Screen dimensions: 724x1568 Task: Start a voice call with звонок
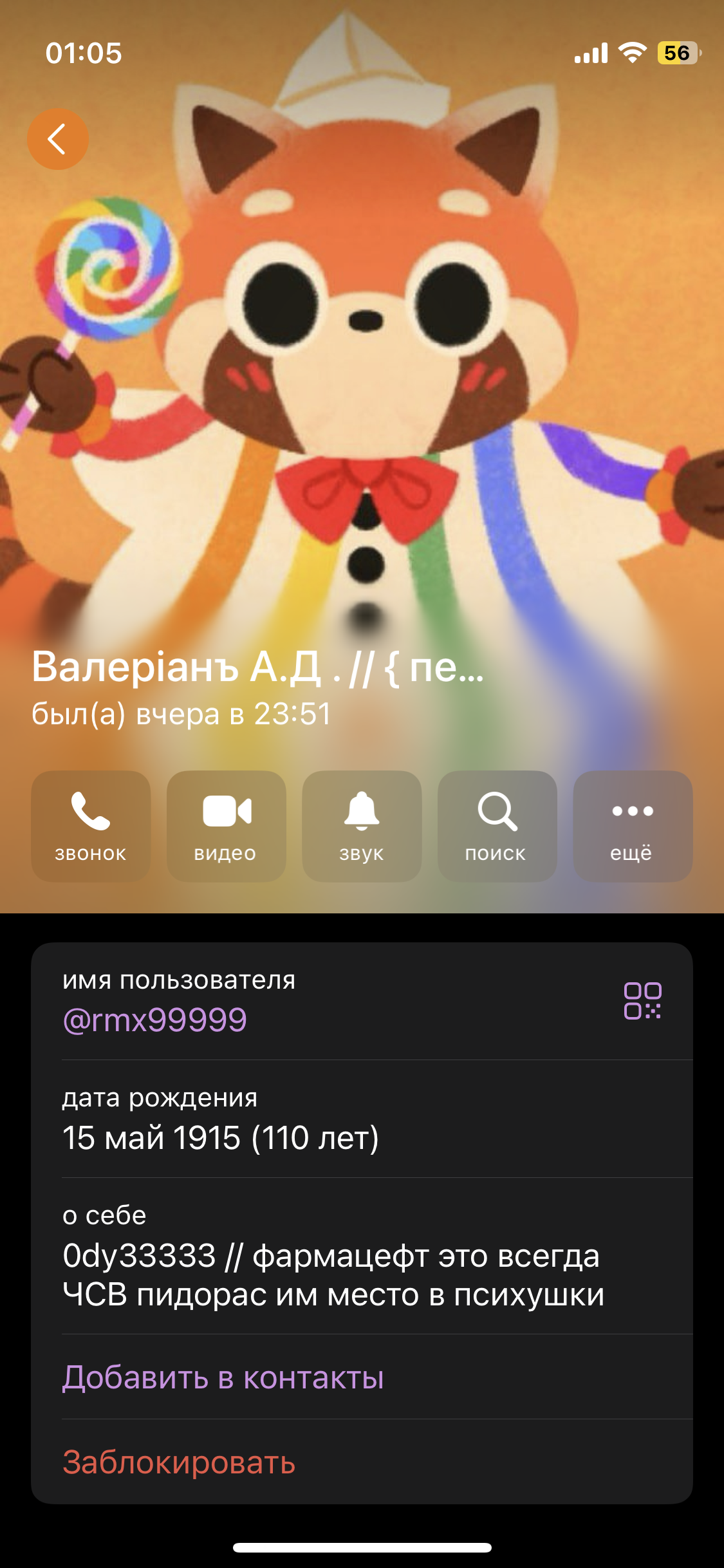[x=91, y=826]
